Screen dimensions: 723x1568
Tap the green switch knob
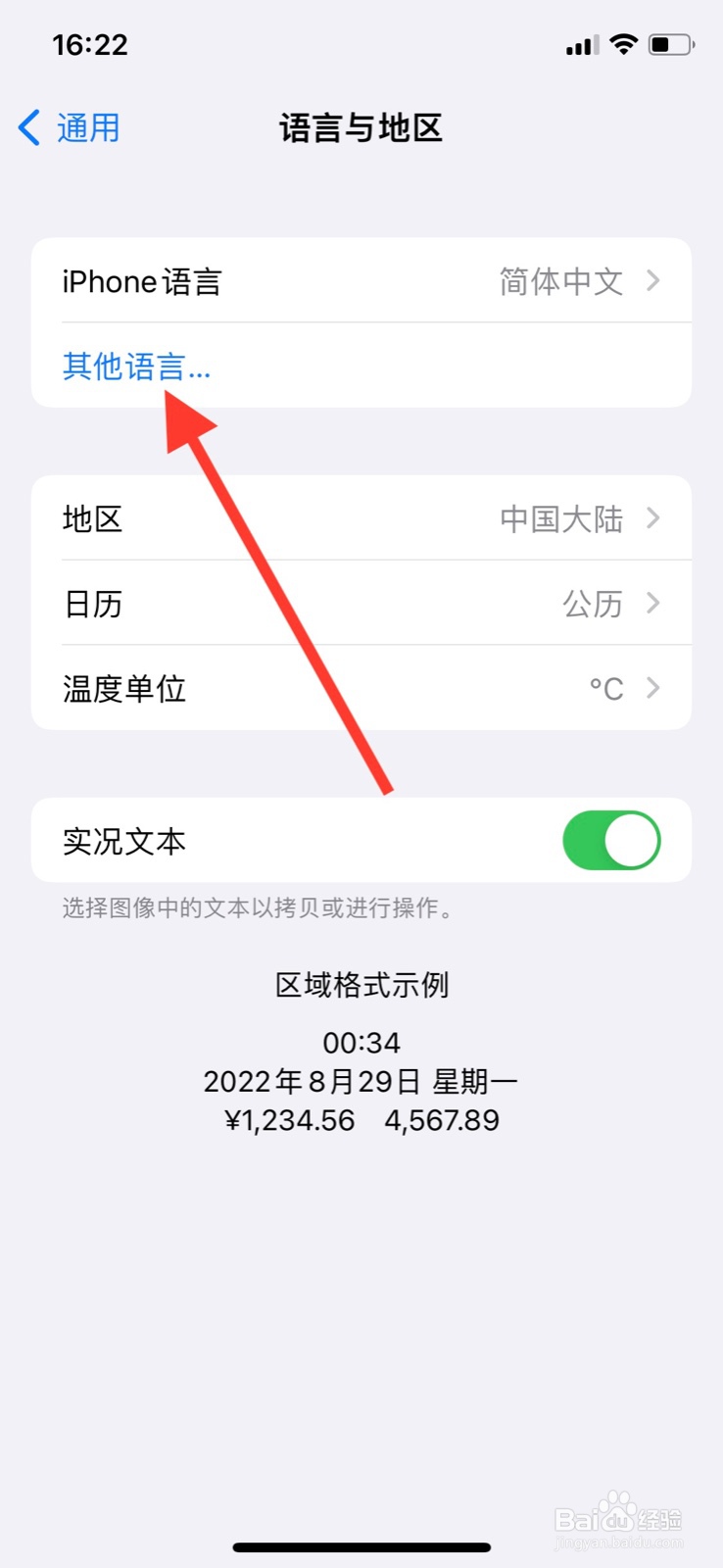pos(633,840)
